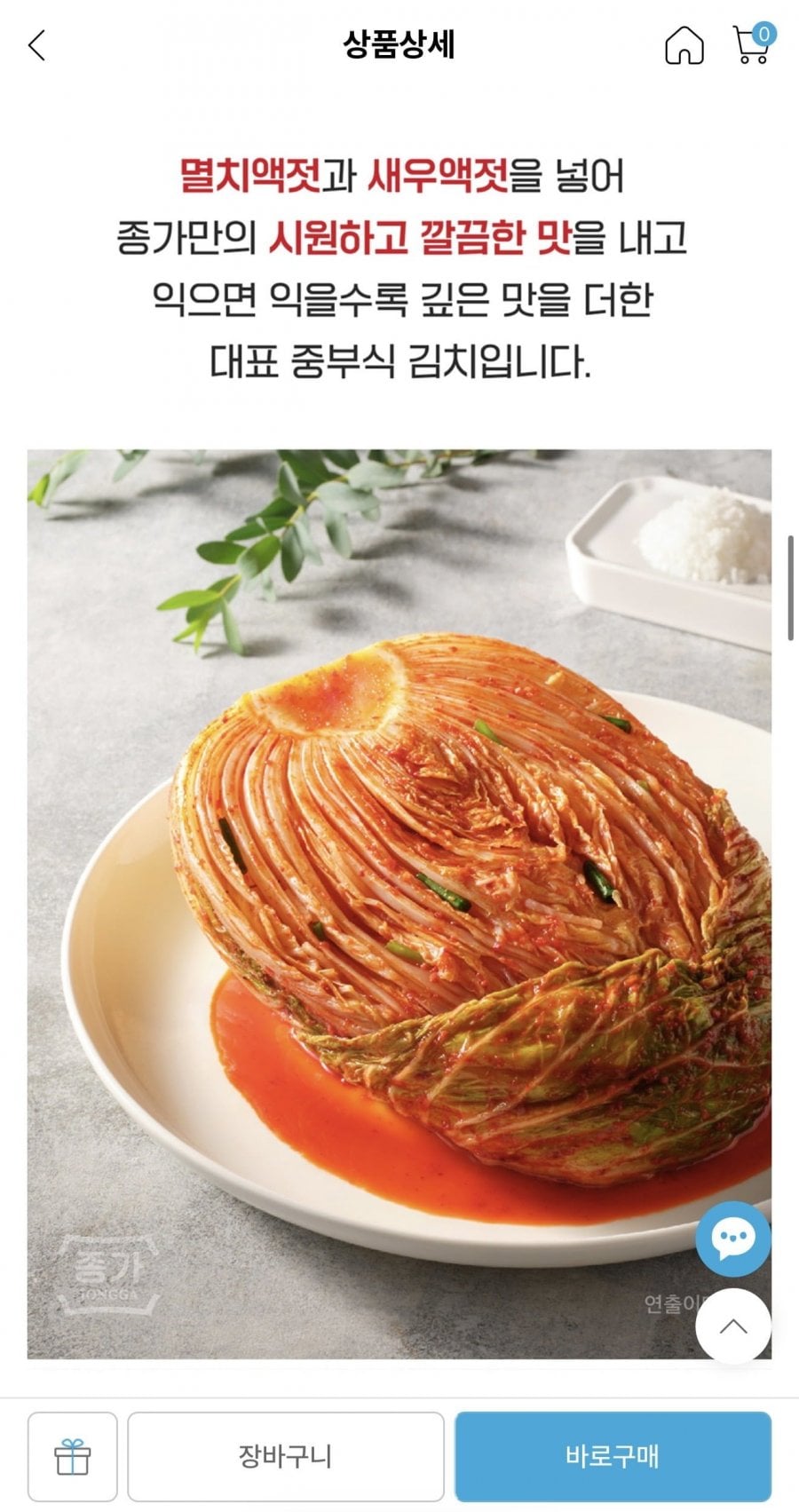Open the shopping cart

click(x=751, y=45)
